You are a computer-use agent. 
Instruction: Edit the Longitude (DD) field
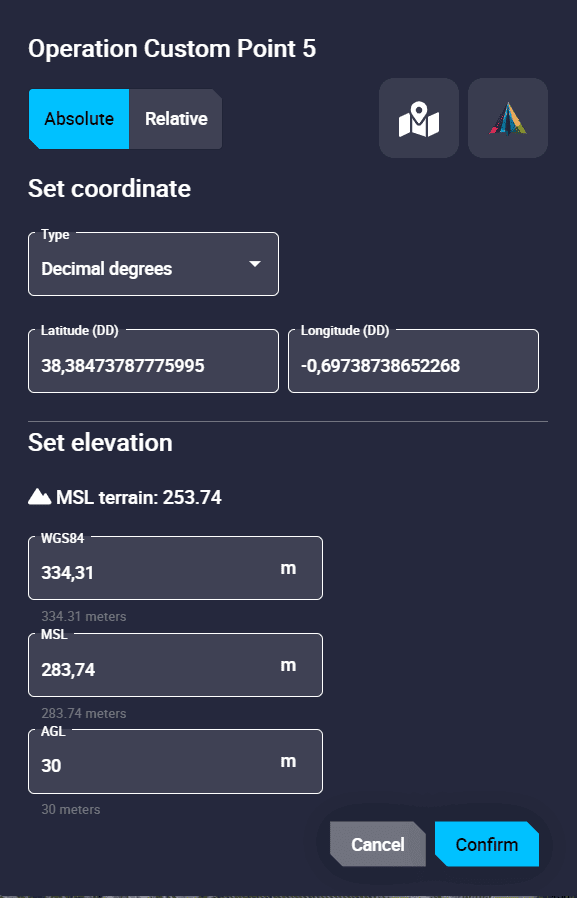coord(413,361)
